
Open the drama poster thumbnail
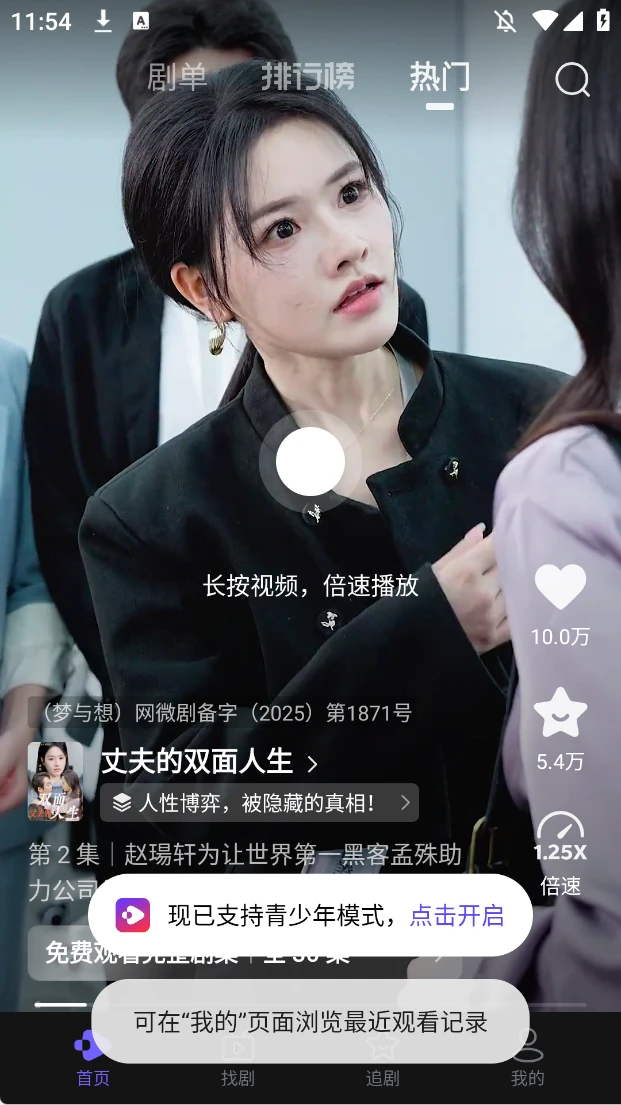point(55,780)
